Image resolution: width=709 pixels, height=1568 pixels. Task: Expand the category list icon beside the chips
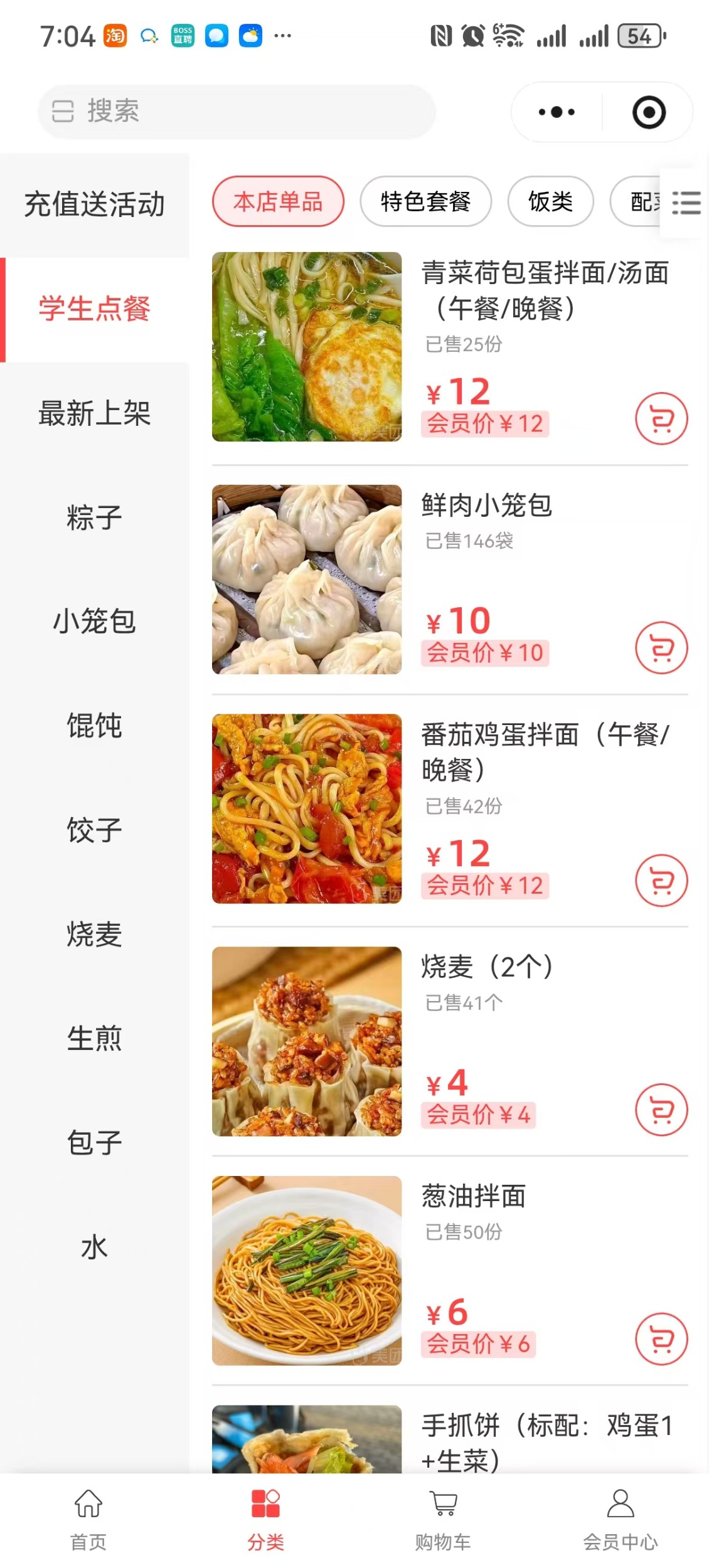pos(686,203)
